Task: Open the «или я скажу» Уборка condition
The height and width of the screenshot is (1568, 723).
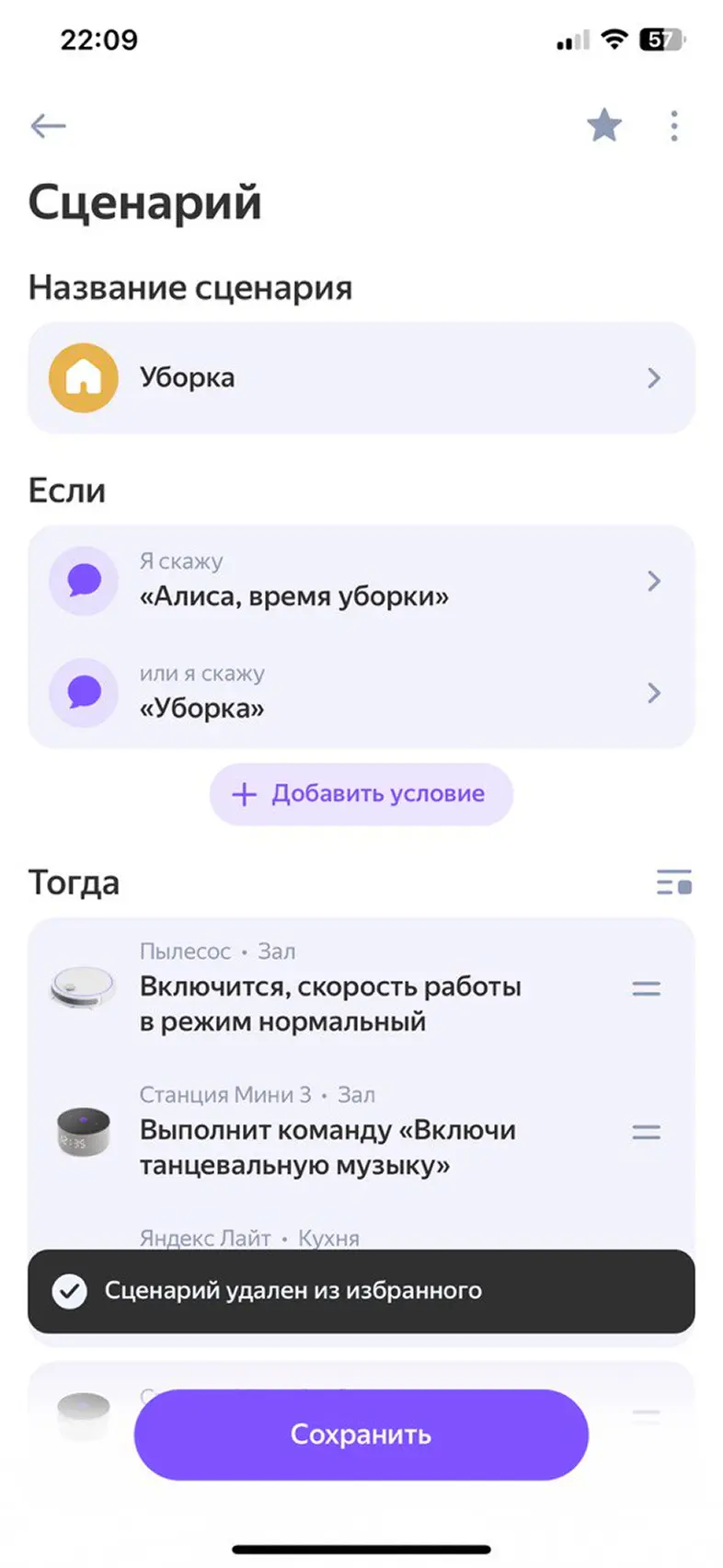Action: pos(361,693)
